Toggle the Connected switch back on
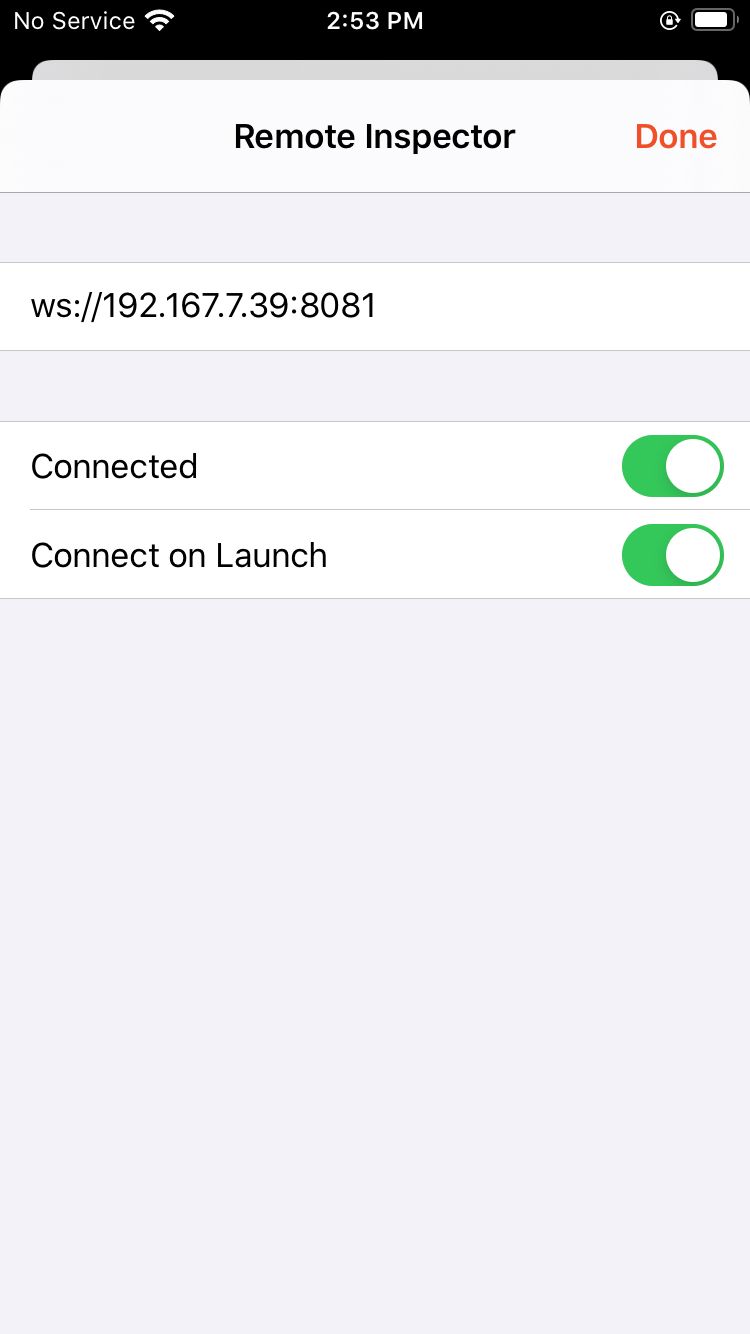The width and height of the screenshot is (750, 1334). 672,466
